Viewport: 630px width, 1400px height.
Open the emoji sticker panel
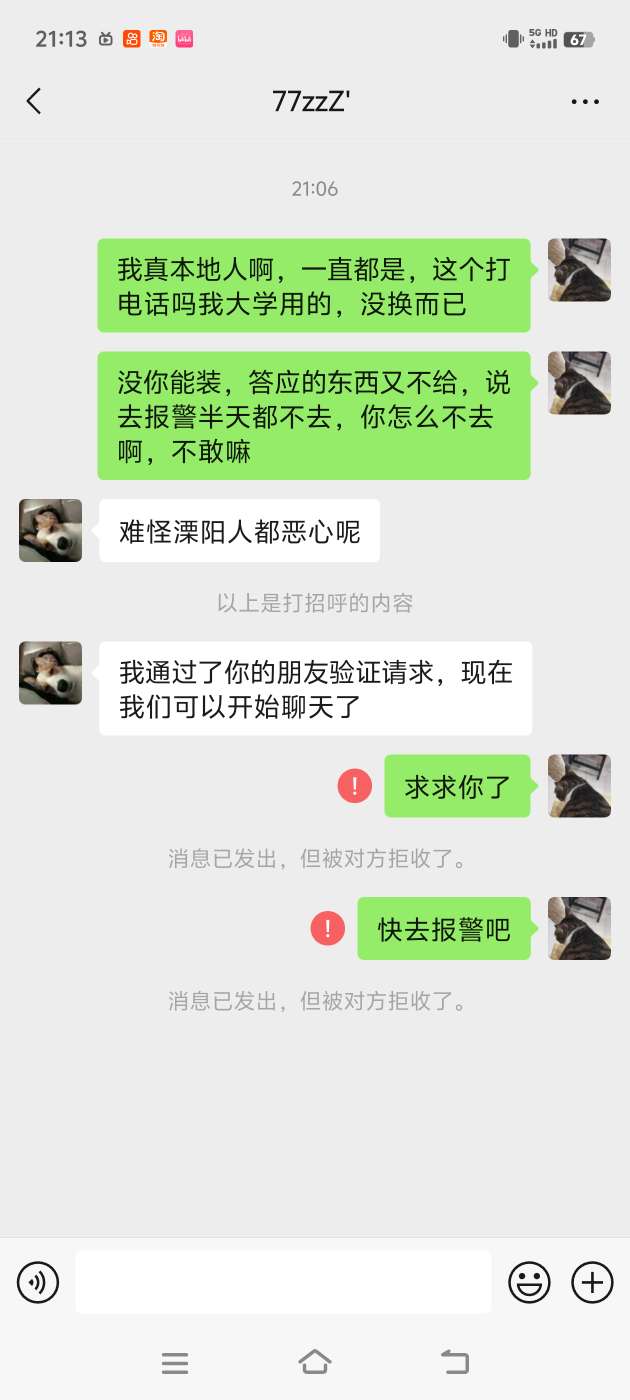(x=529, y=1281)
